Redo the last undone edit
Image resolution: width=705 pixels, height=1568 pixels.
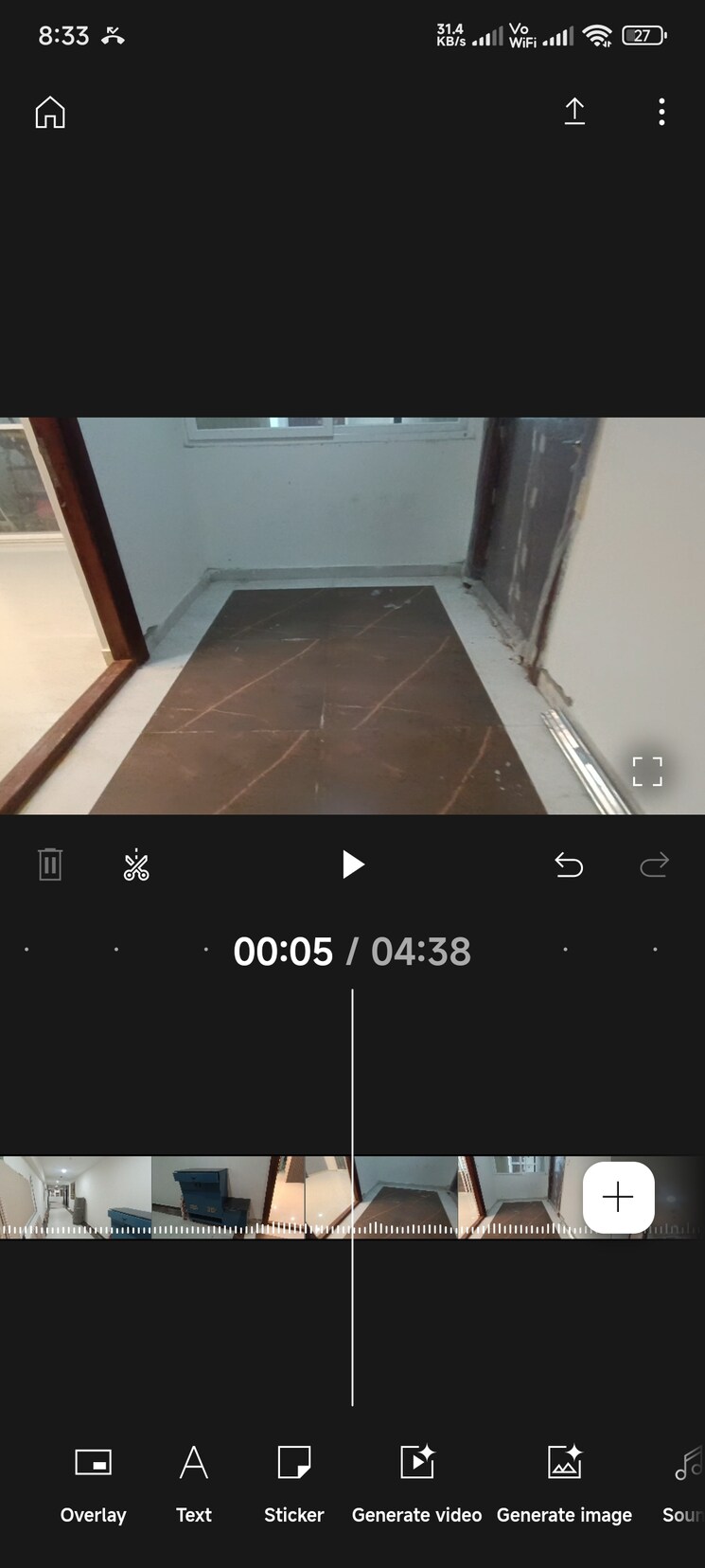click(x=654, y=864)
